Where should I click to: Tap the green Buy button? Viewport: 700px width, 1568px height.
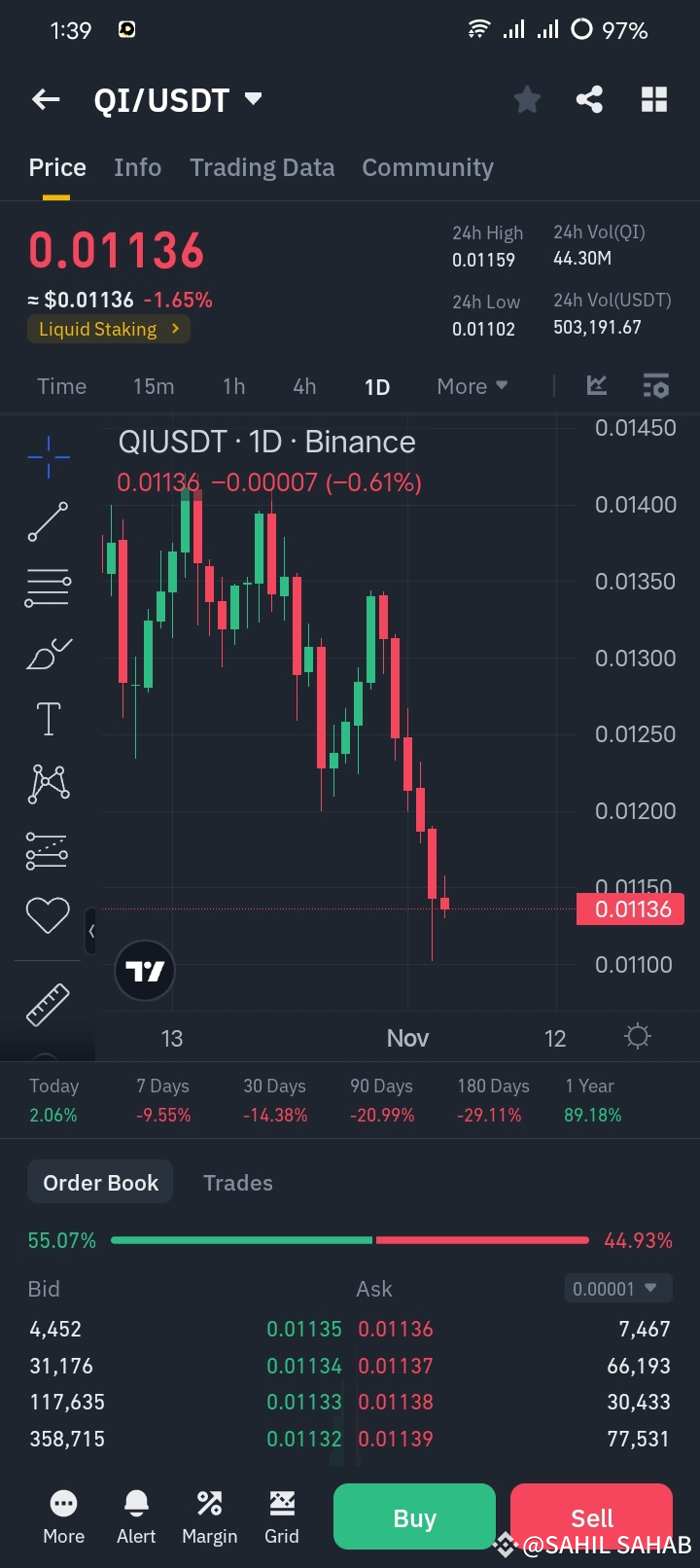[413, 1517]
